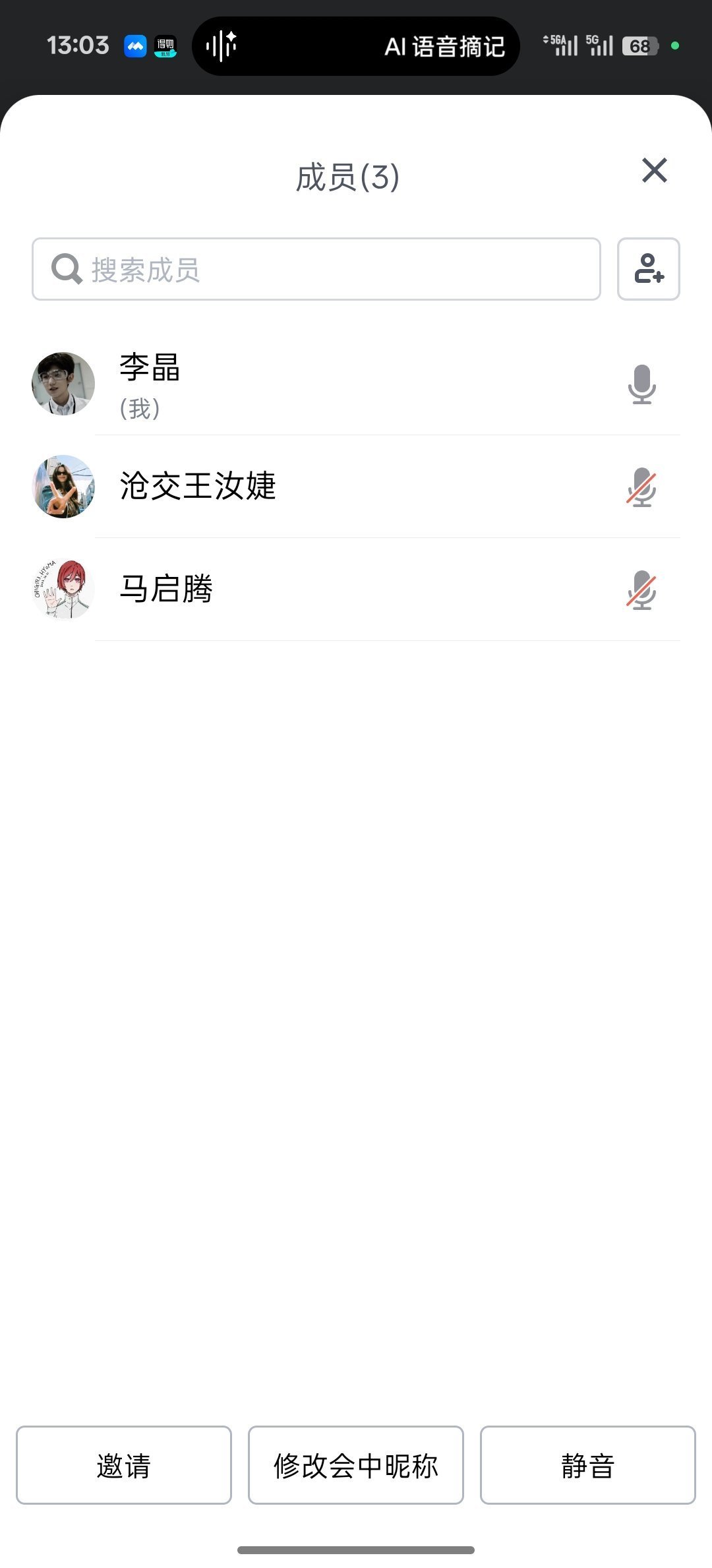Image resolution: width=712 pixels, height=1568 pixels.
Task: Click the 搜索成员 search field
Action: point(316,268)
